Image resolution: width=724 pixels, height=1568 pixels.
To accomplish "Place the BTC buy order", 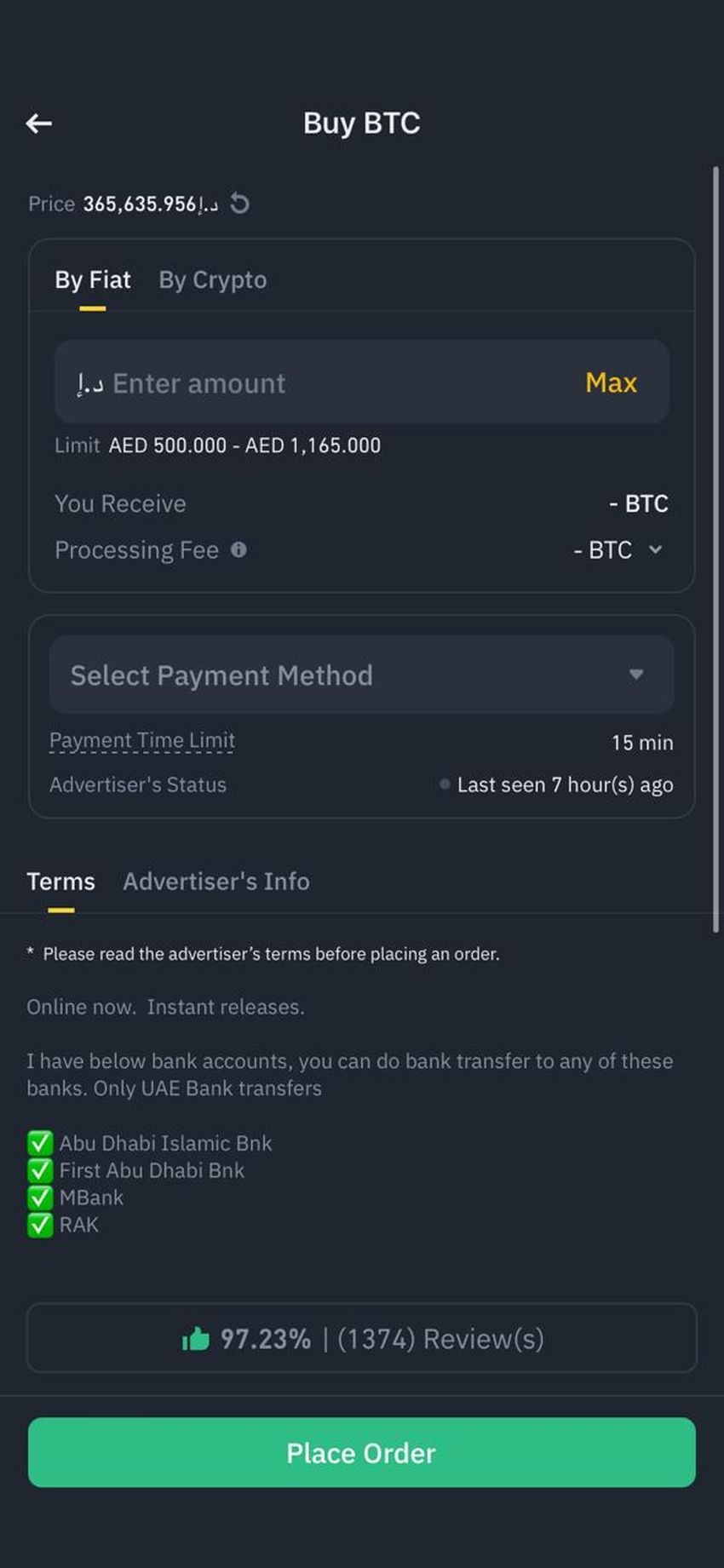I will (x=361, y=1452).
